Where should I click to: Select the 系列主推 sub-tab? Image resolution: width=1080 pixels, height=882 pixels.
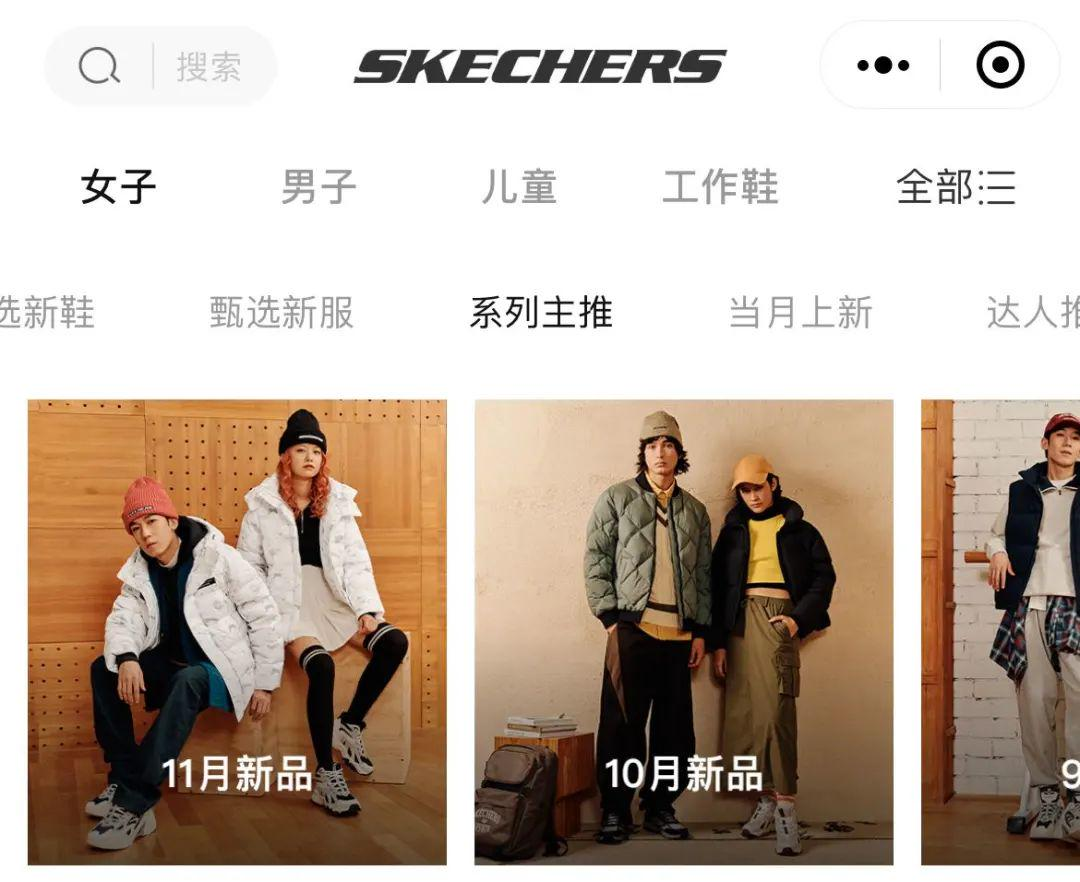[541, 313]
